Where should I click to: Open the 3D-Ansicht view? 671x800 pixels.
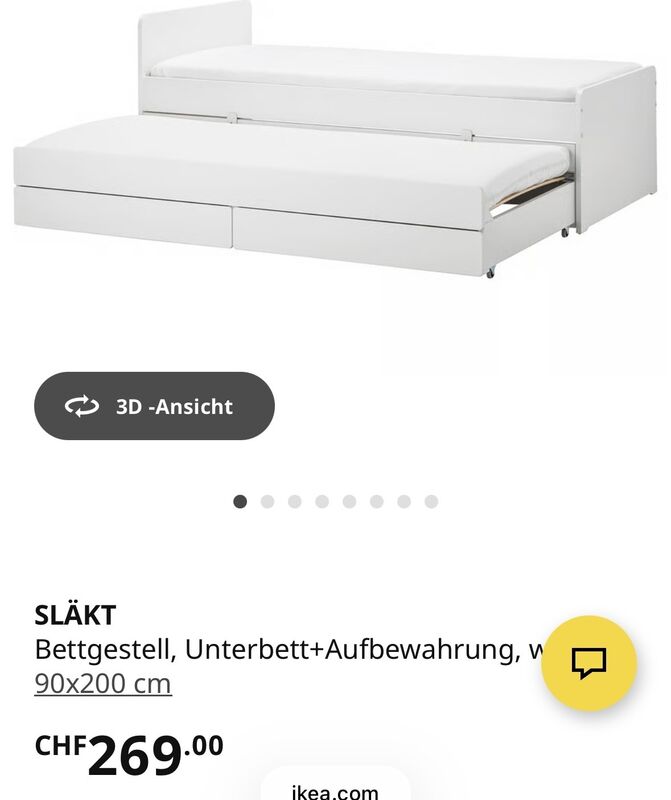(x=154, y=406)
